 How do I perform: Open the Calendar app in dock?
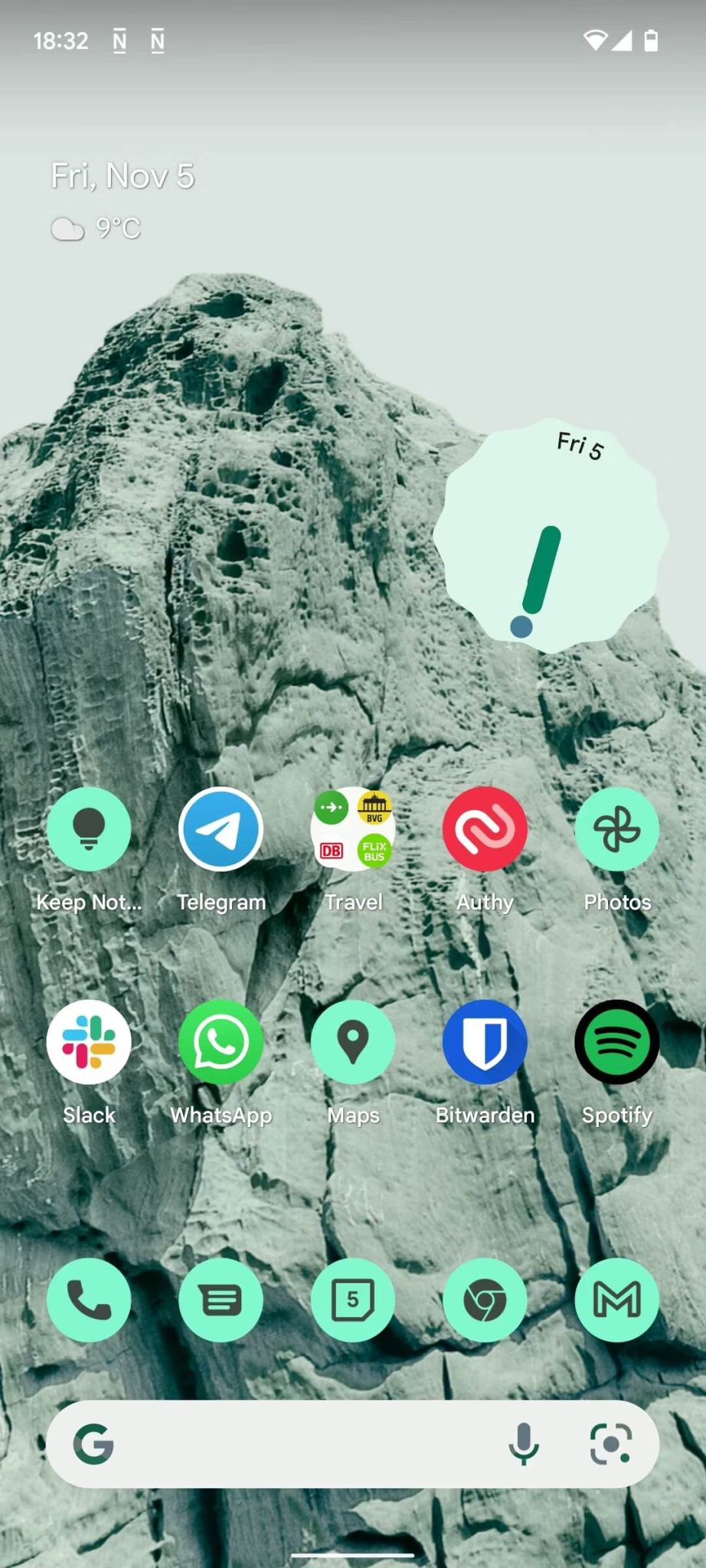coord(352,1300)
